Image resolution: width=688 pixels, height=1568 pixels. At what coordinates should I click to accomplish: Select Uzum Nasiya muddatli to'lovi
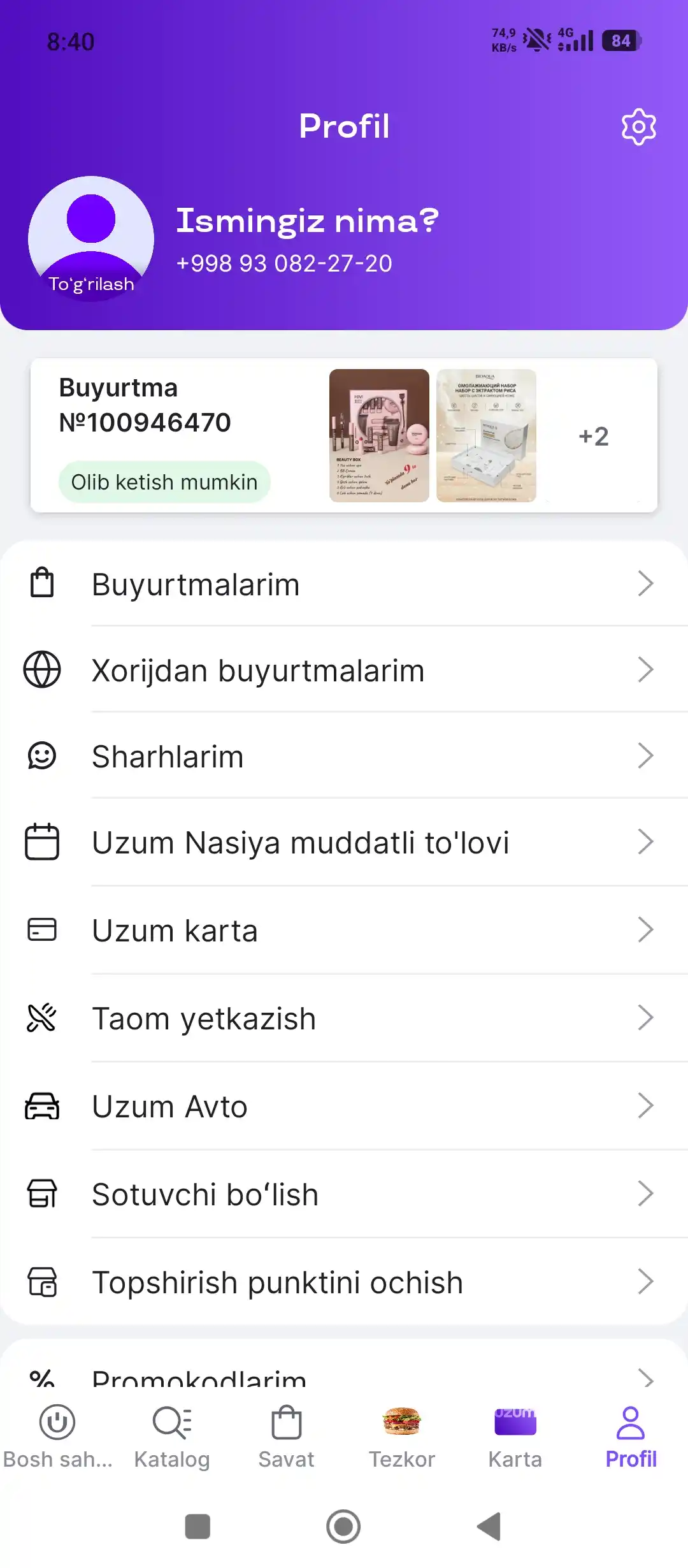point(344,842)
